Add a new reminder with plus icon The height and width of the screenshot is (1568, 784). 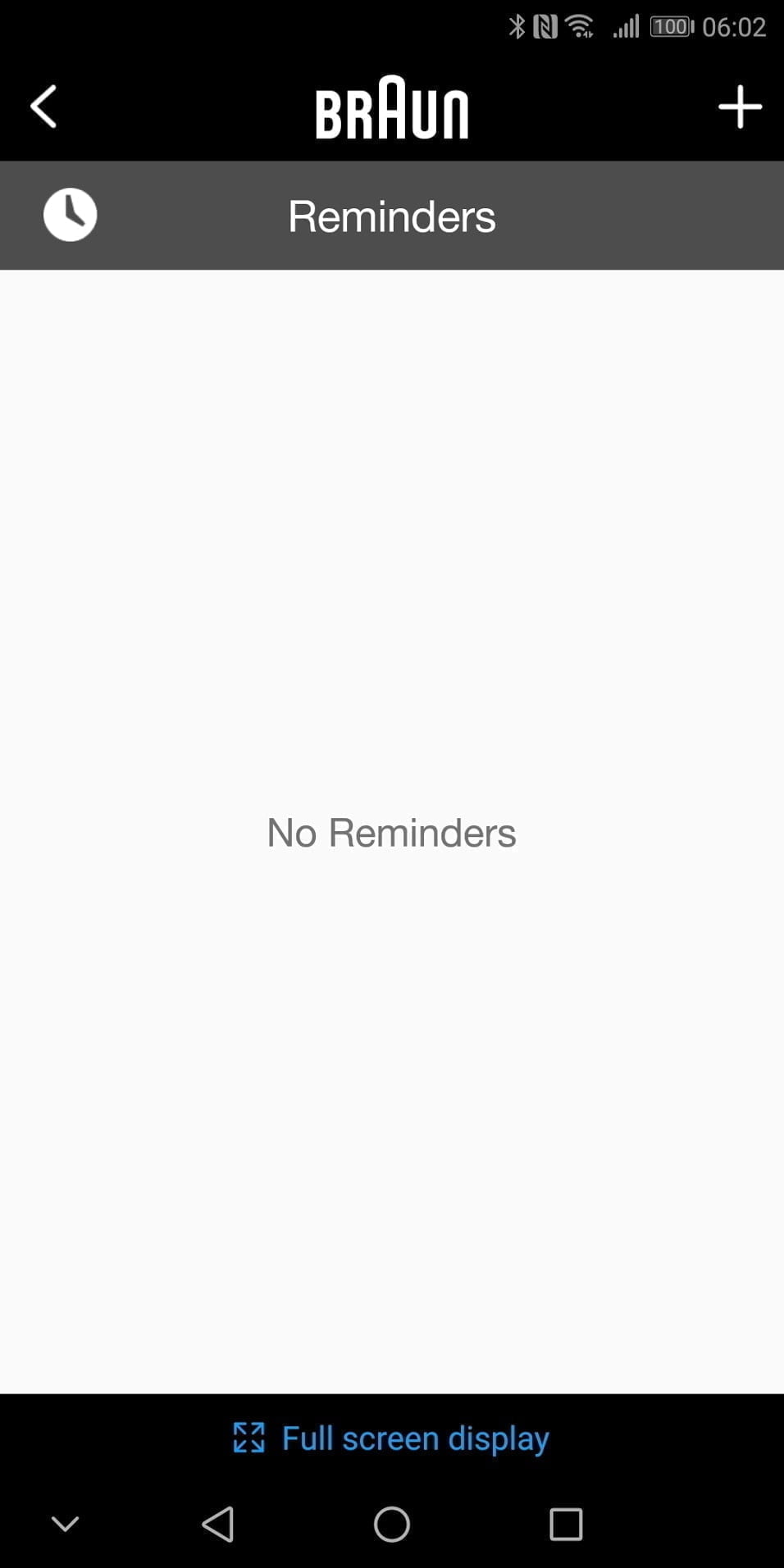tap(740, 107)
